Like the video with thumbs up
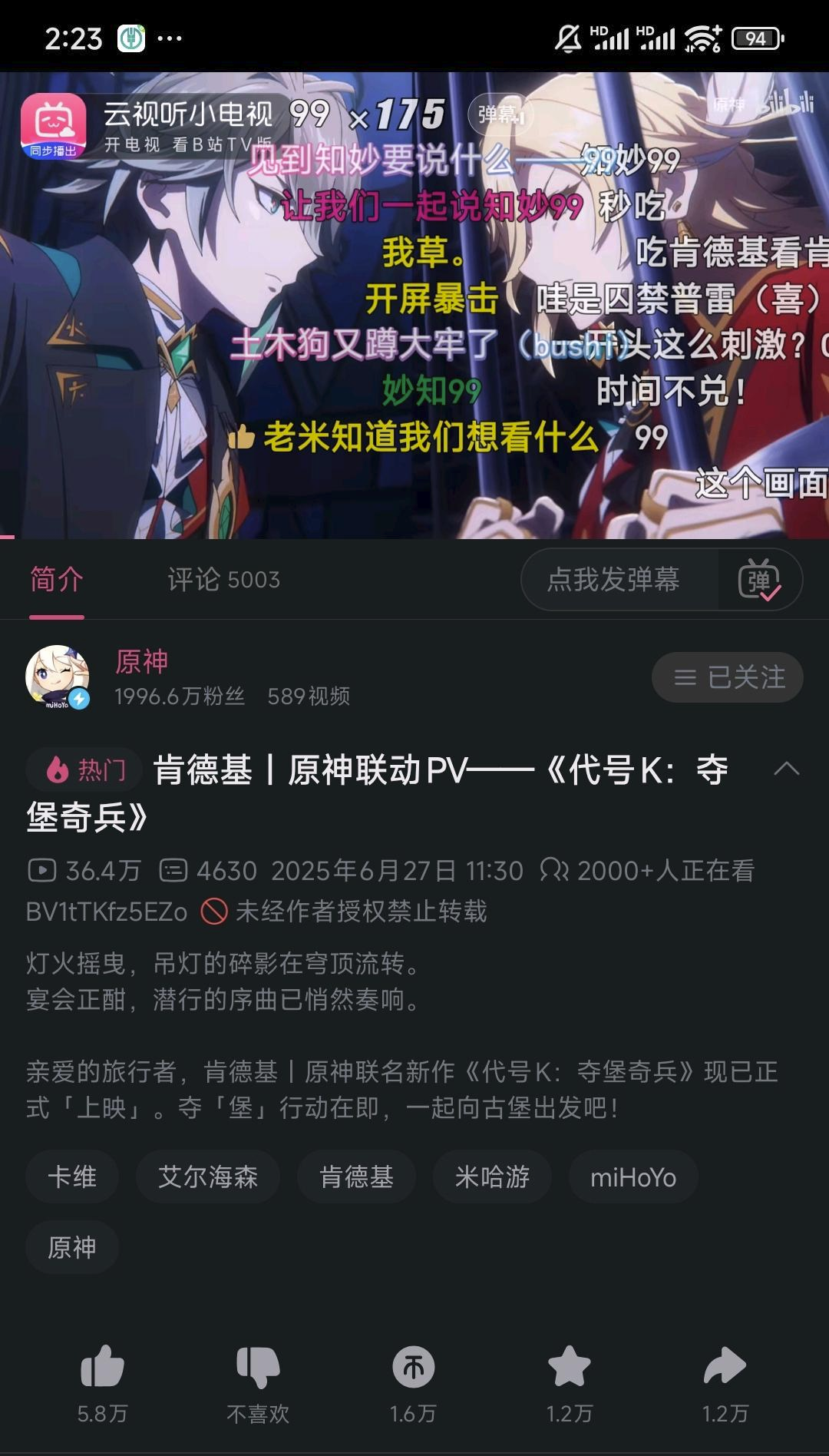This screenshot has height=1456, width=829. coord(102,1367)
